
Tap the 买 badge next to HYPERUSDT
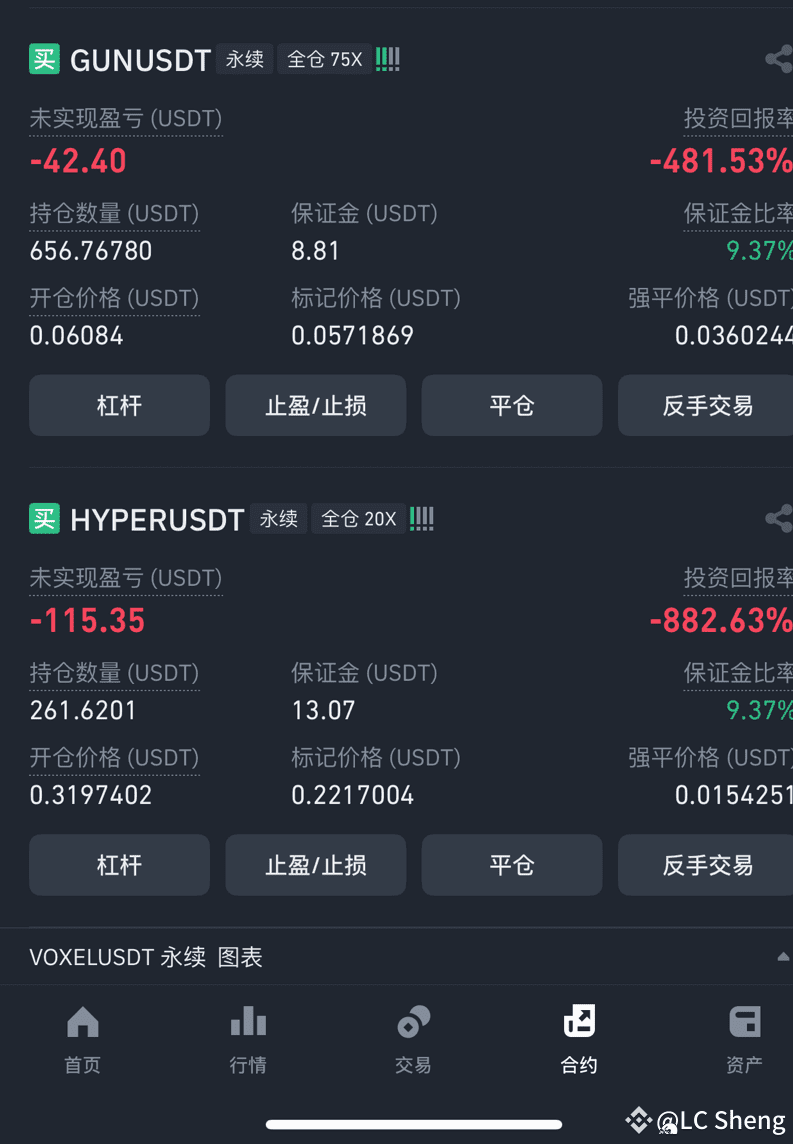click(x=44, y=518)
